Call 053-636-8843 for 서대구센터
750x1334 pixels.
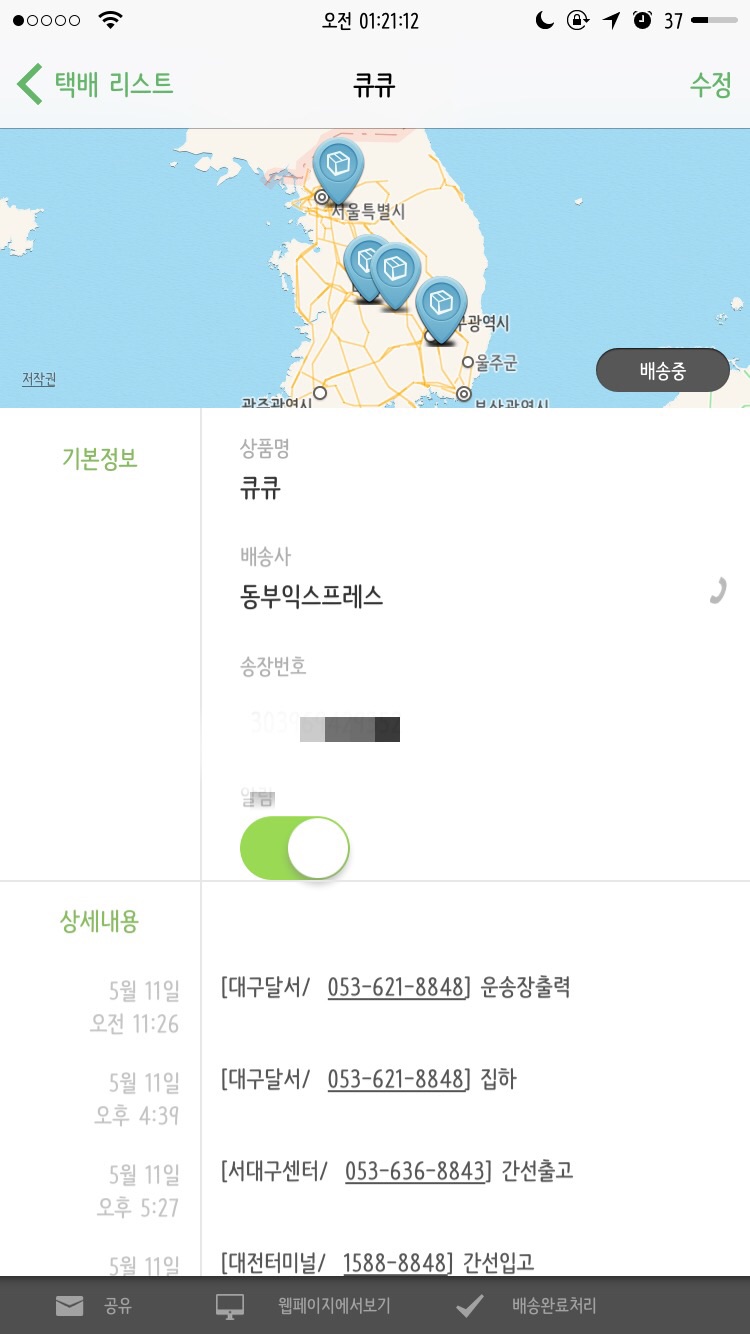pyautogui.click(x=415, y=1171)
